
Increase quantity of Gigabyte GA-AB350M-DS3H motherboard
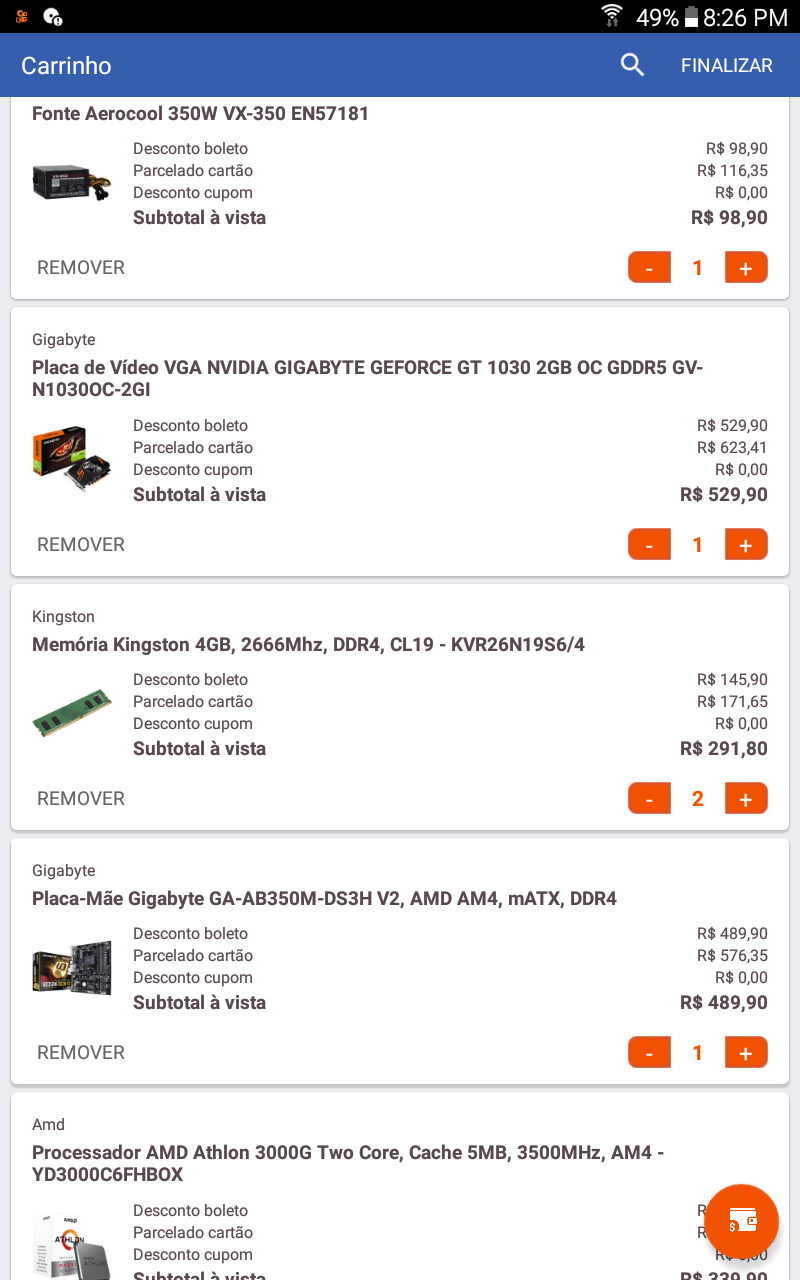746,1052
